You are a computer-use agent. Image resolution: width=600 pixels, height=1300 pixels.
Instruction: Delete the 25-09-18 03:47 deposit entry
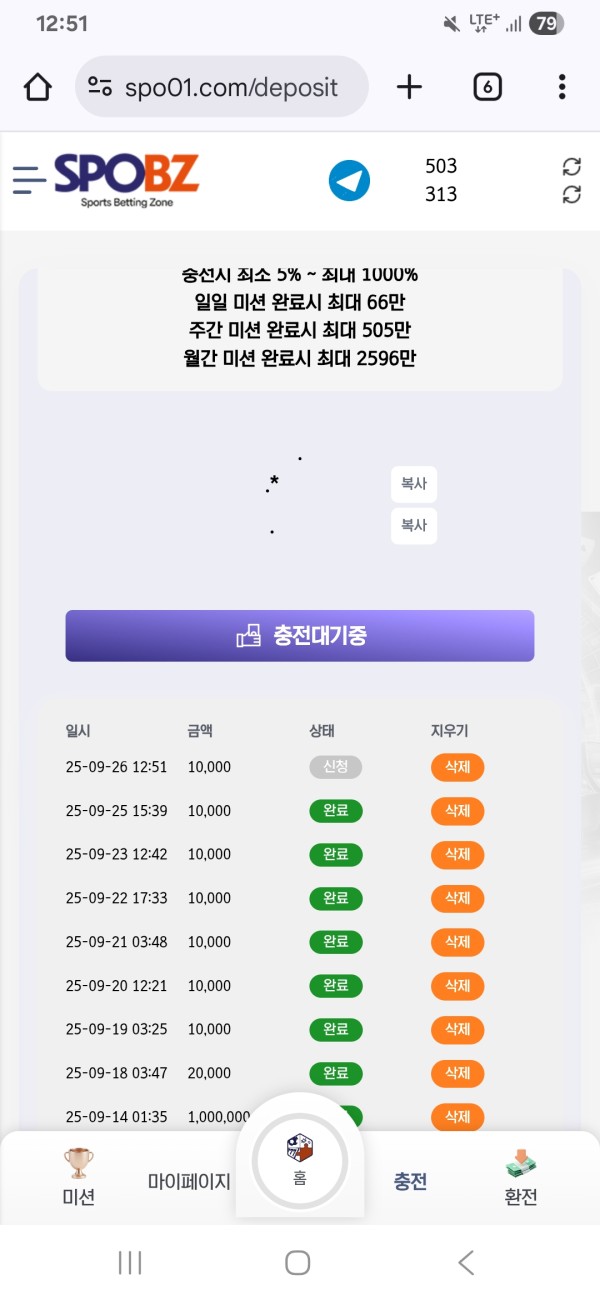click(457, 1073)
